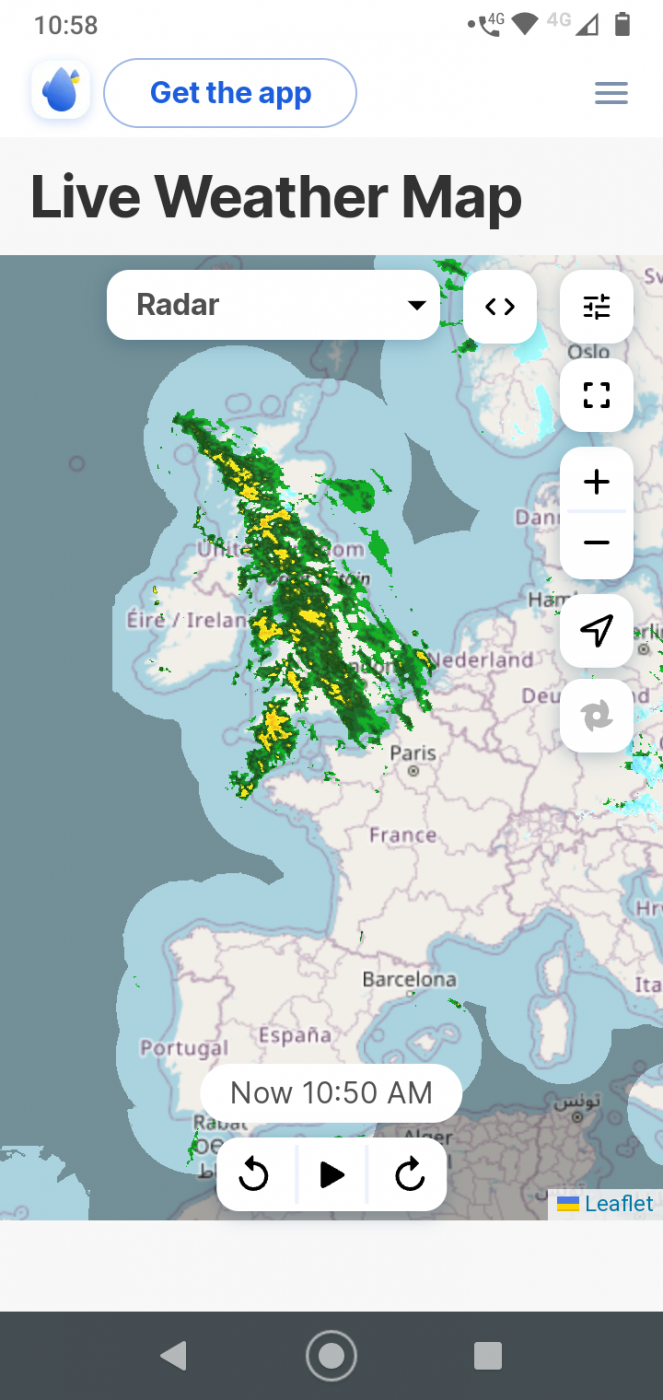The image size is (663, 1400).
Task: Toggle the hurricane tracker icon
Action: point(596,716)
